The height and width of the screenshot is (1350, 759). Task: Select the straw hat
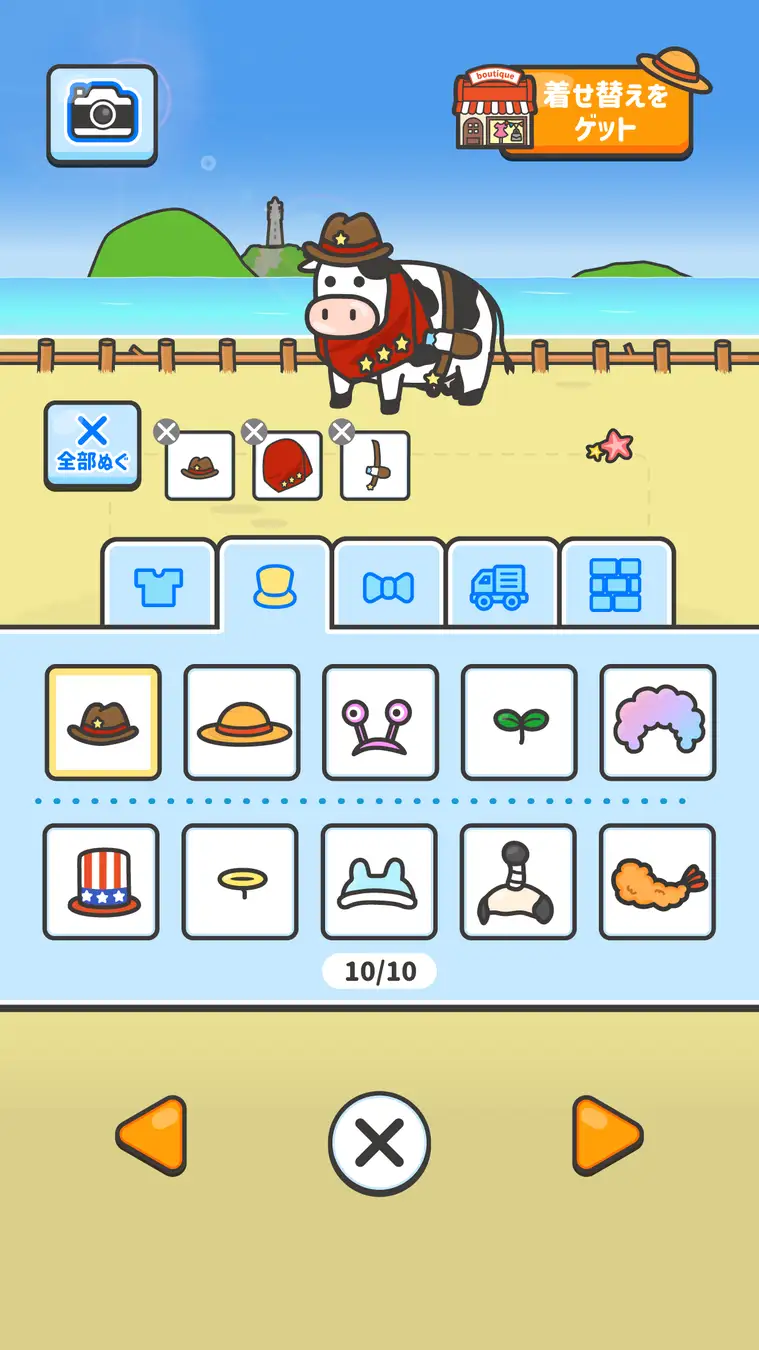(x=242, y=722)
